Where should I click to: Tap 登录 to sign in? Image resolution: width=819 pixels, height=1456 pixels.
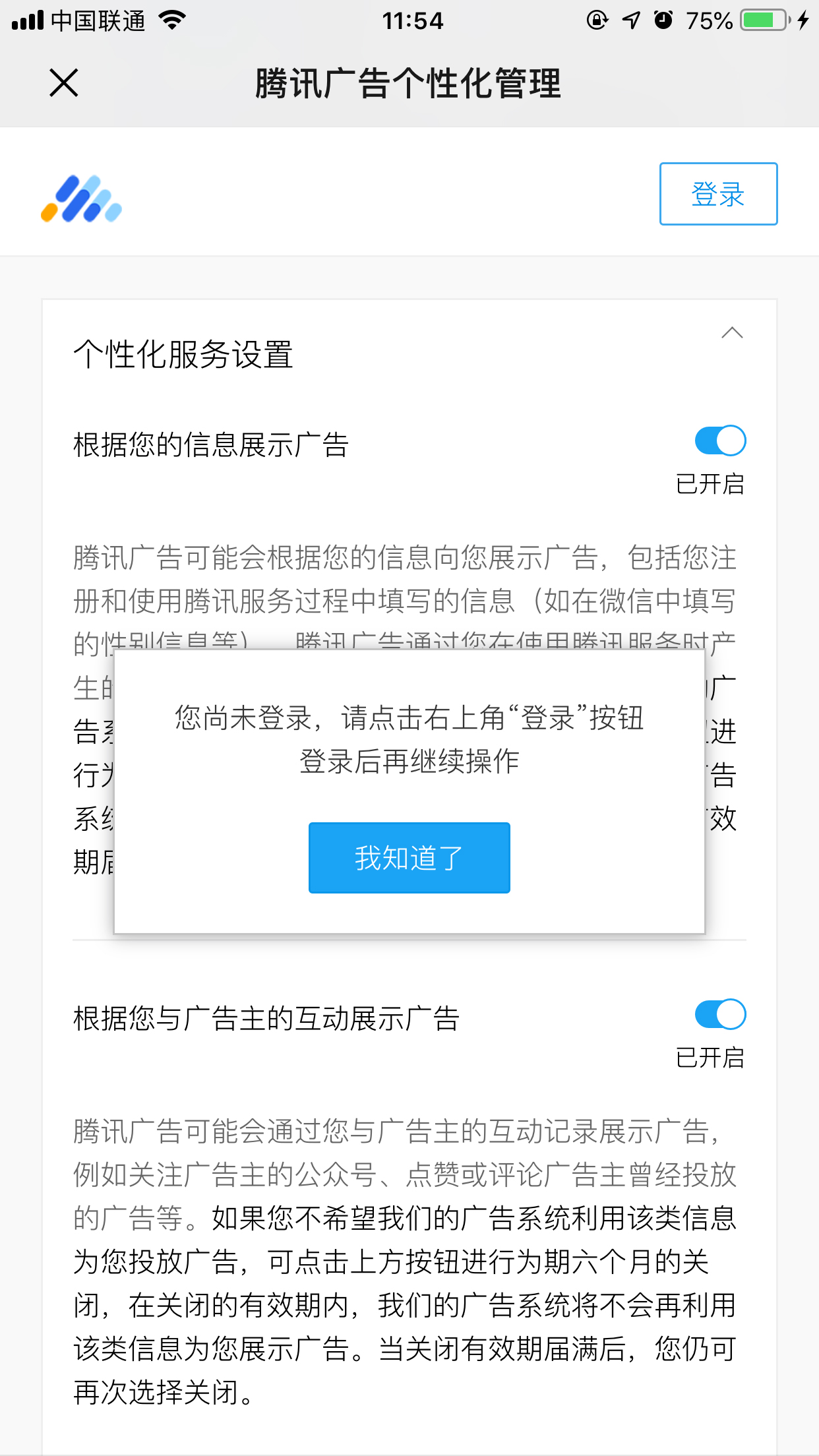pos(718,193)
